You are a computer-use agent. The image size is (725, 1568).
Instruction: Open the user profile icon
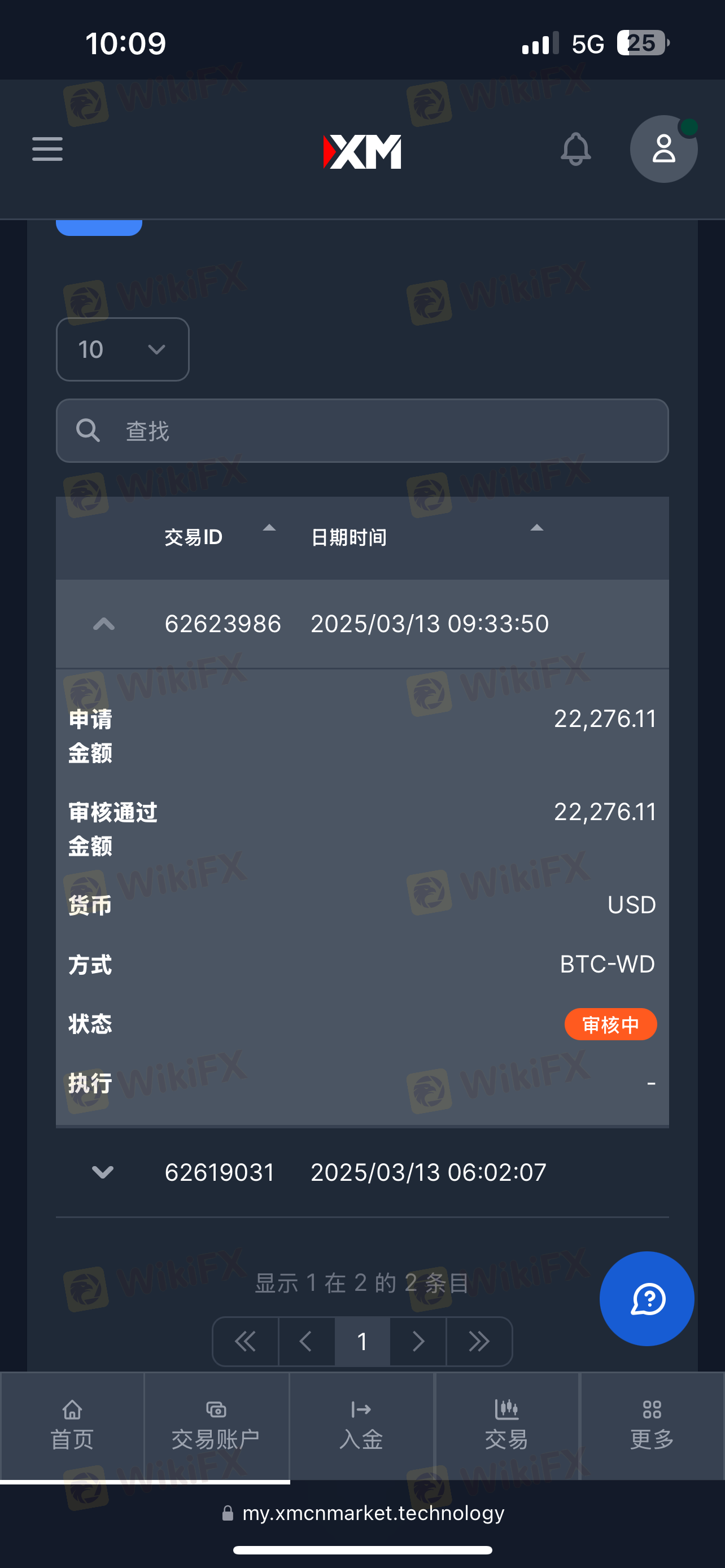(663, 149)
